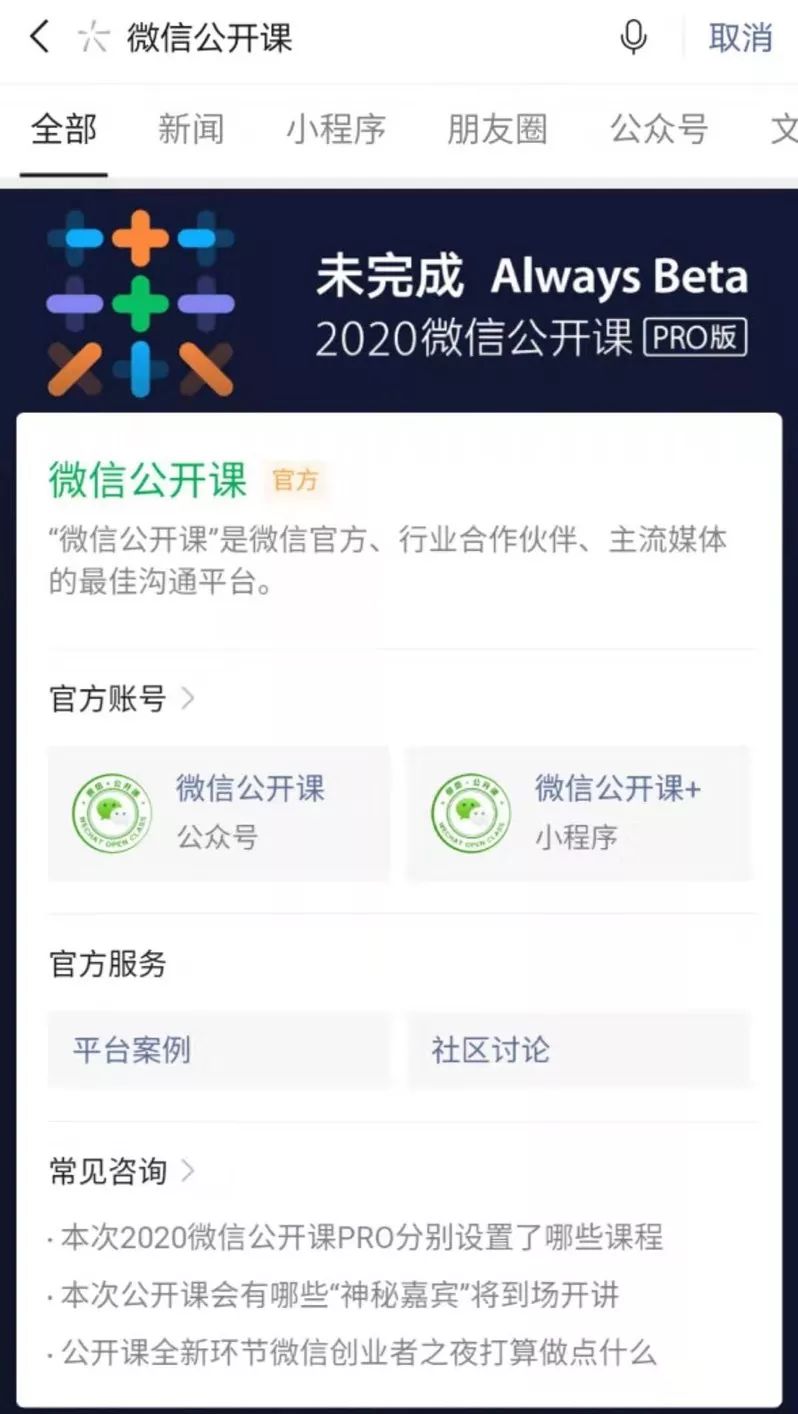
Task: Switch to the 公众号 tab
Action: pos(658,130)
